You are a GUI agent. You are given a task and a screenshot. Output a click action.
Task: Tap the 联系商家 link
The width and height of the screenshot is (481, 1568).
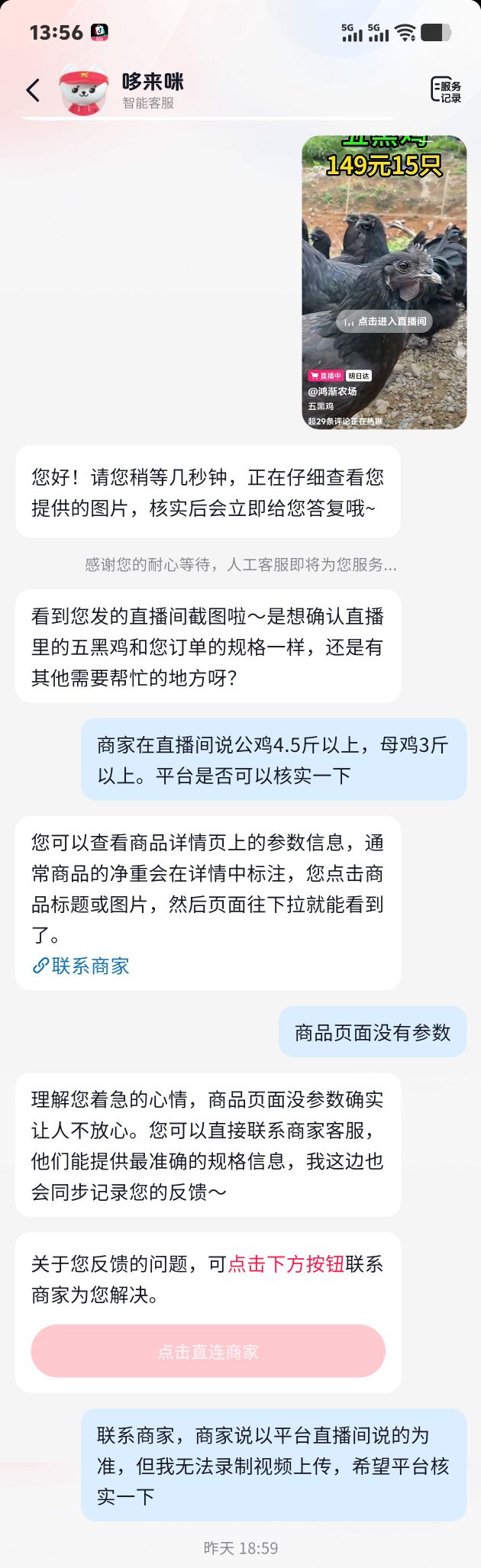pyautogui.click(x=81, y=966)
